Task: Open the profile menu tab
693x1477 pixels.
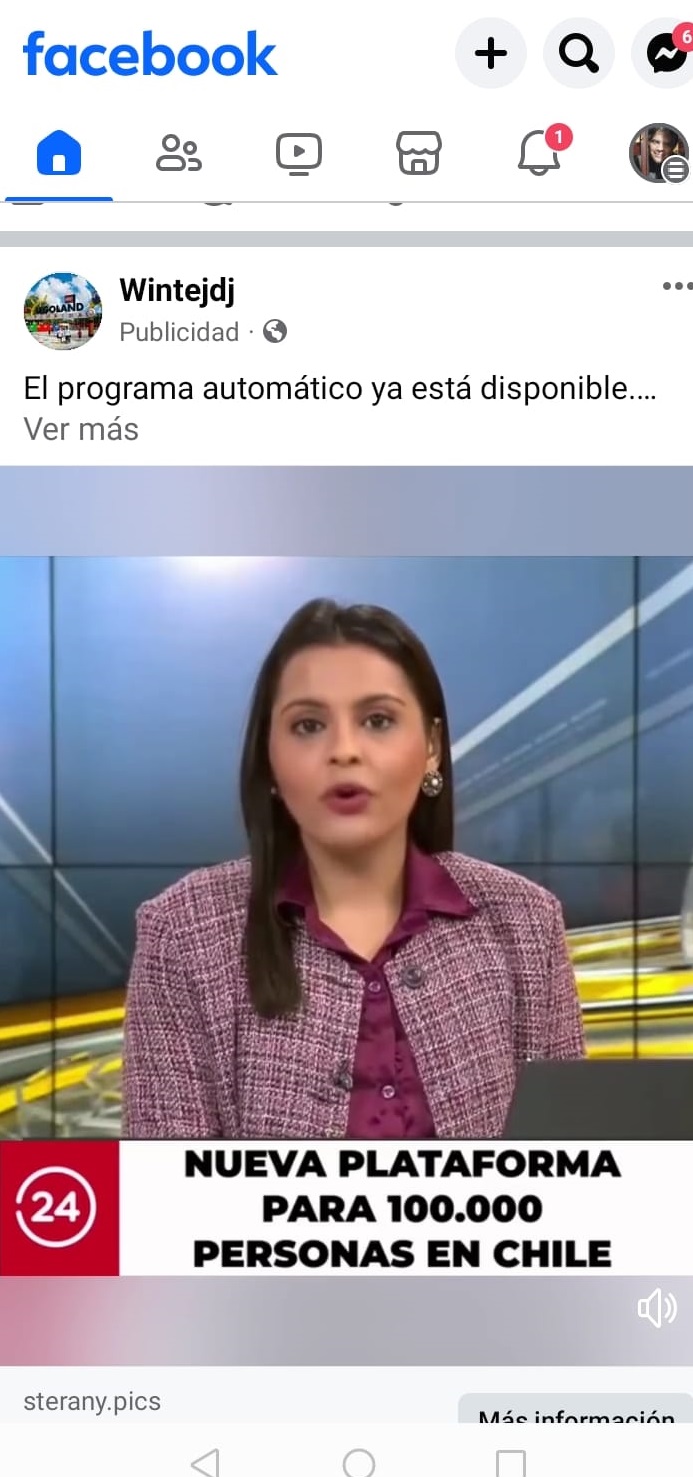Action: (x=659, y=153)
